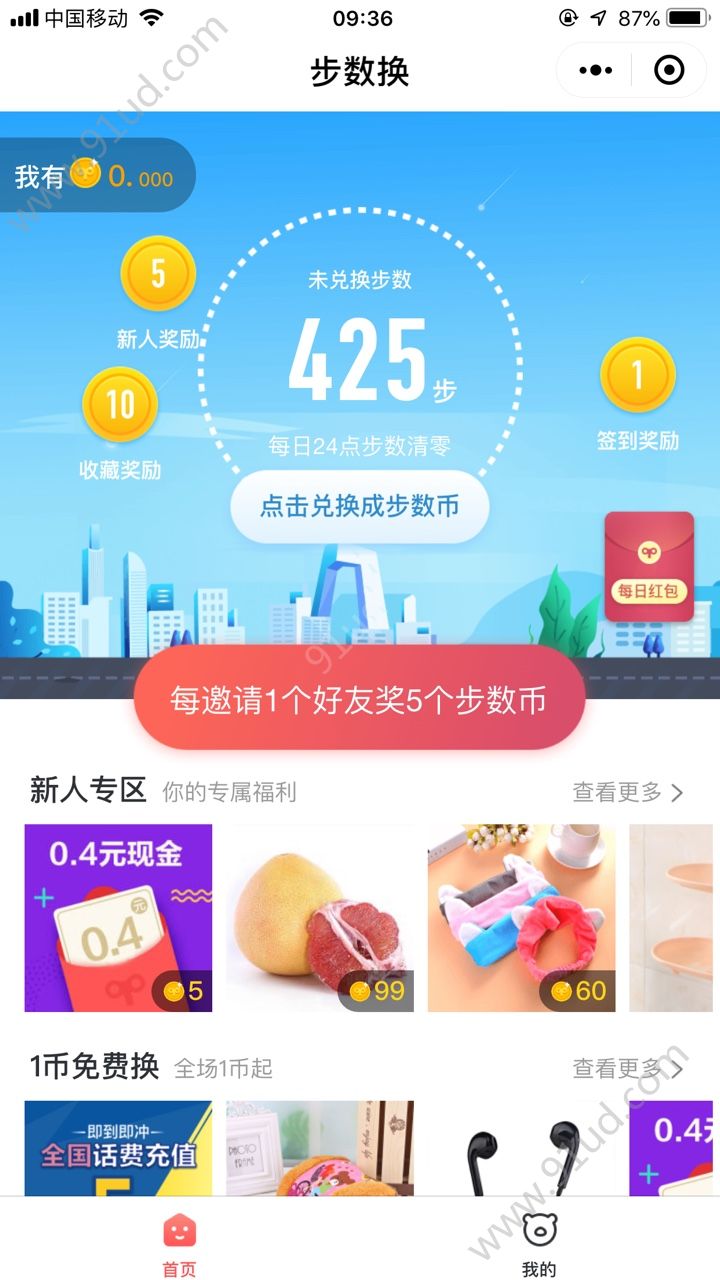Tap 点击兑换成步数币 to convert steps
Screen dimensions: 720x1280
pos(360,506)
